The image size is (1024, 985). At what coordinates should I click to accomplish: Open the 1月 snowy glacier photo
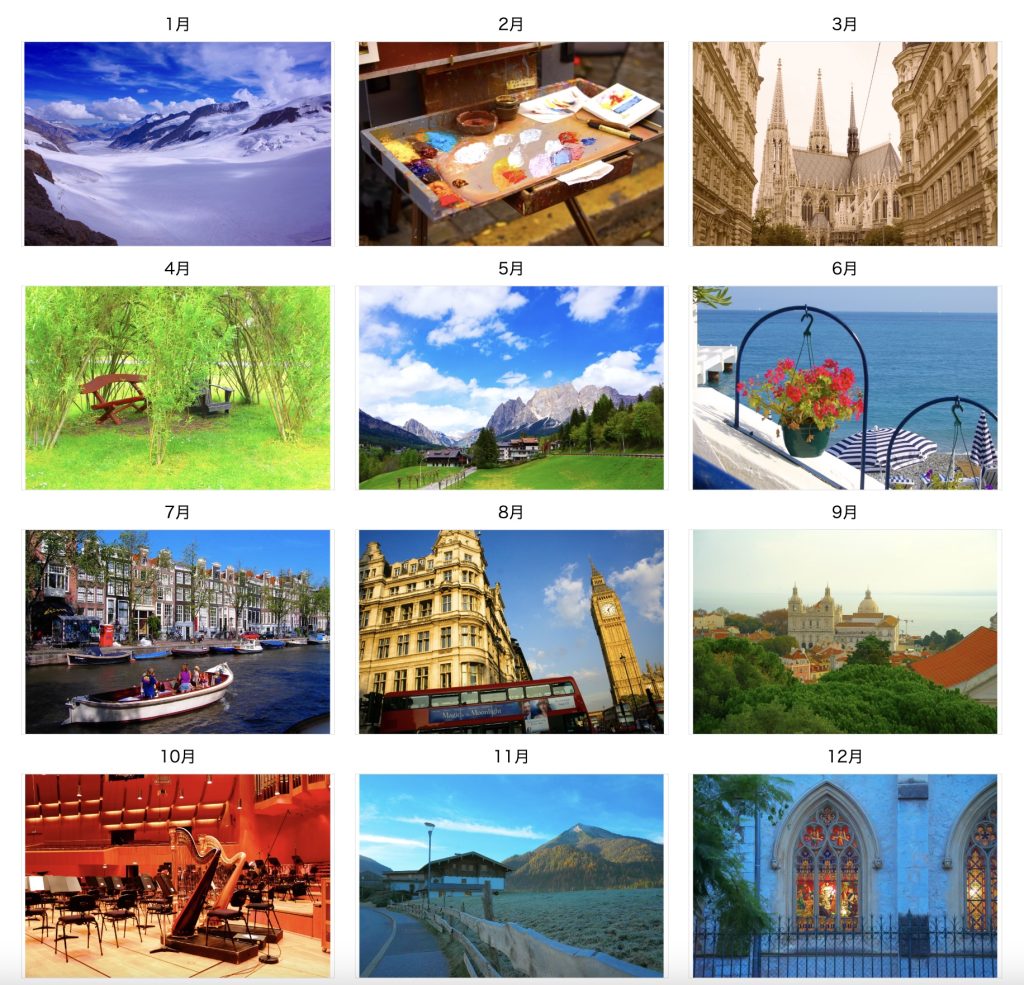point(177,144)
